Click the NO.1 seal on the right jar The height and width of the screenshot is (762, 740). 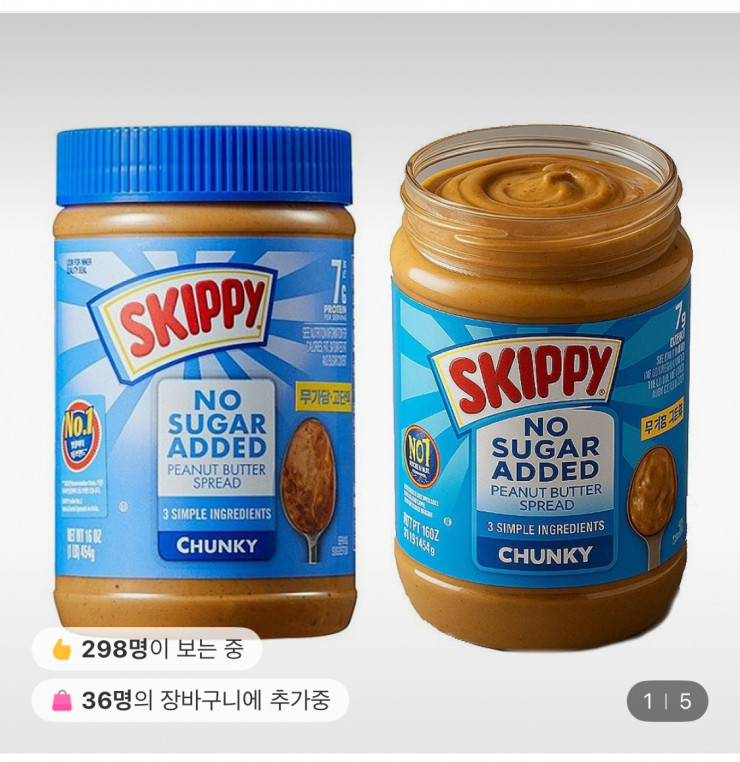click(x=424, y=450)
